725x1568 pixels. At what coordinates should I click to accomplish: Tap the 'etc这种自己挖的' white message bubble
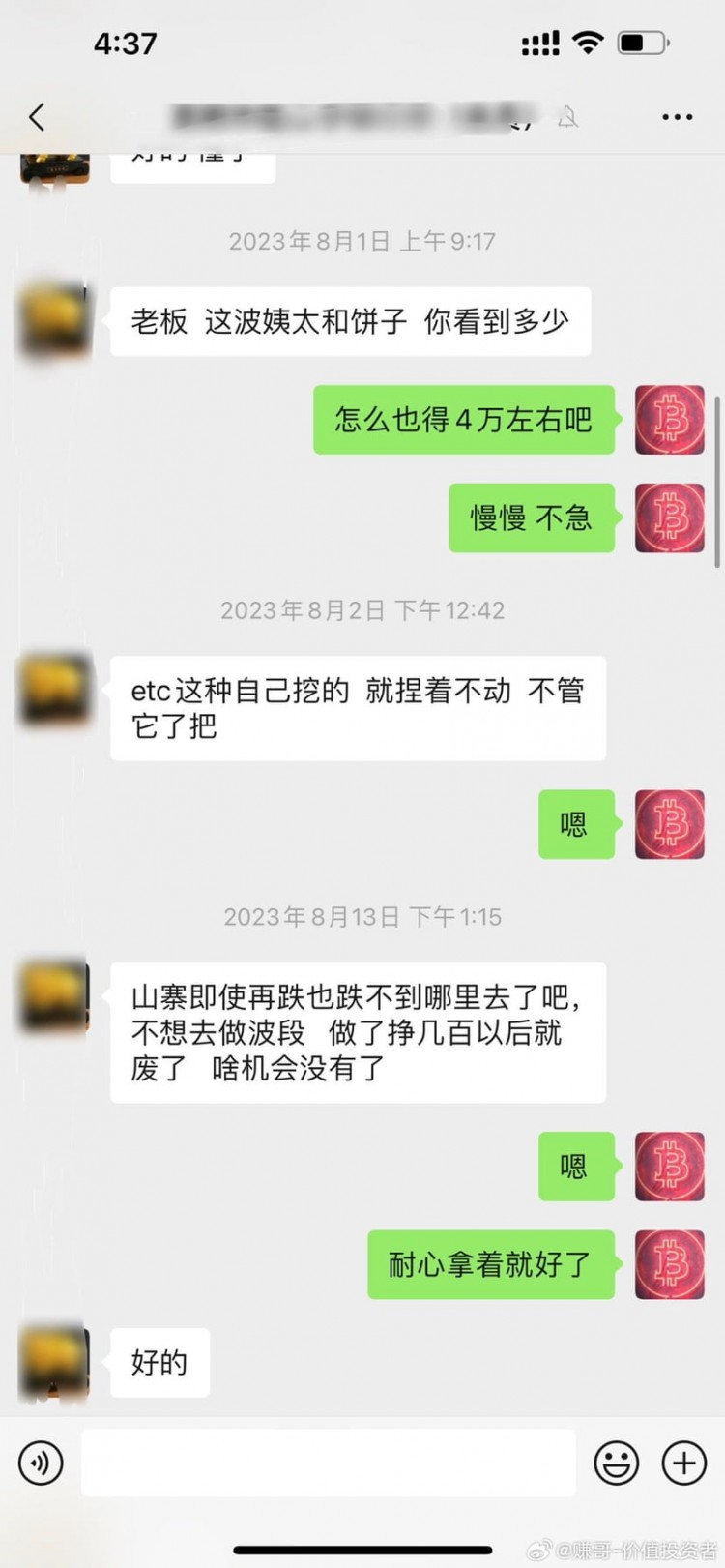coord(359,707)
